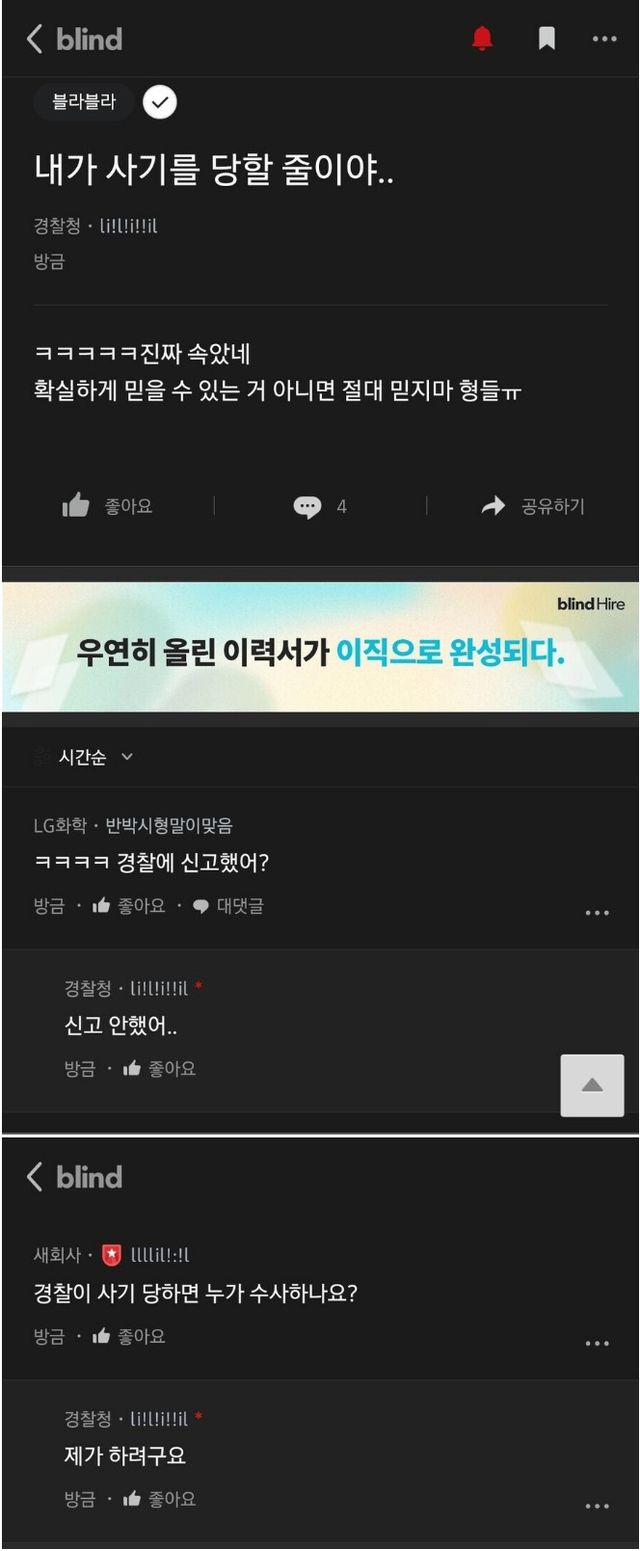Open the notifications bell
The width and height of the screenshot is (640, 1551).
(482, 39)
